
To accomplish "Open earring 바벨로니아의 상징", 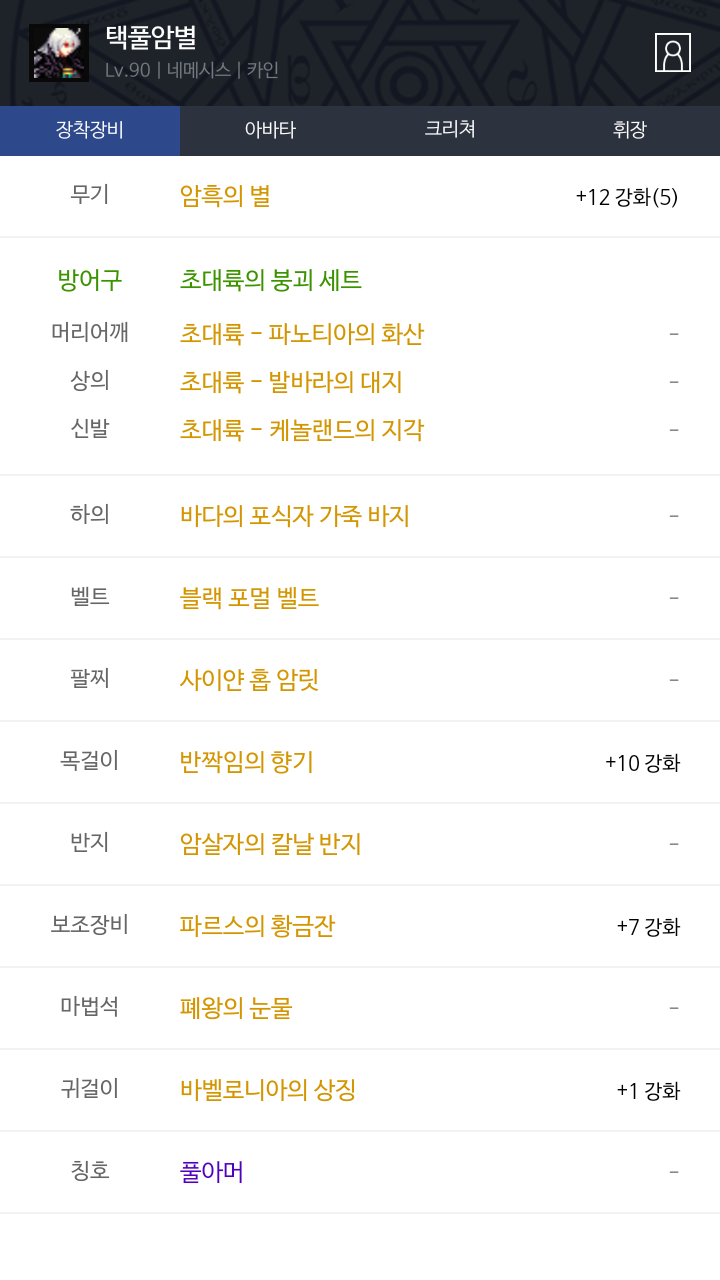I will [x=268, y=1090].
